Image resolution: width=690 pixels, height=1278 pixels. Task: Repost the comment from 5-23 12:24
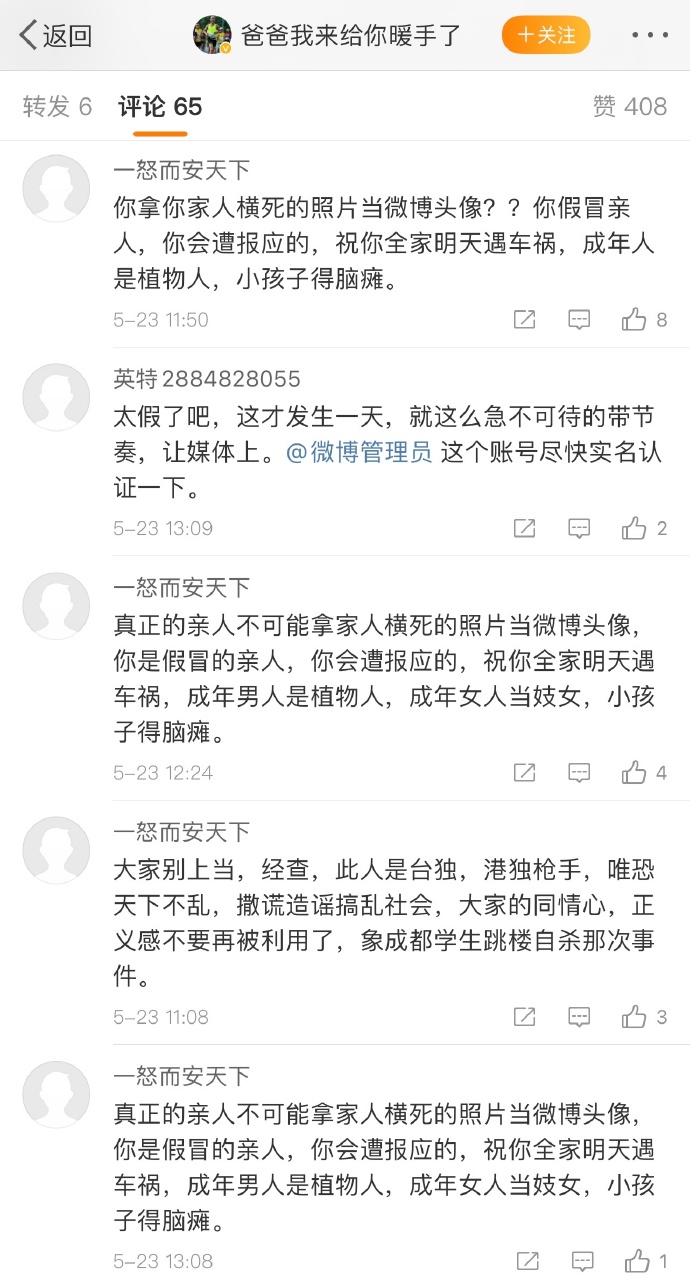[524, 773]
